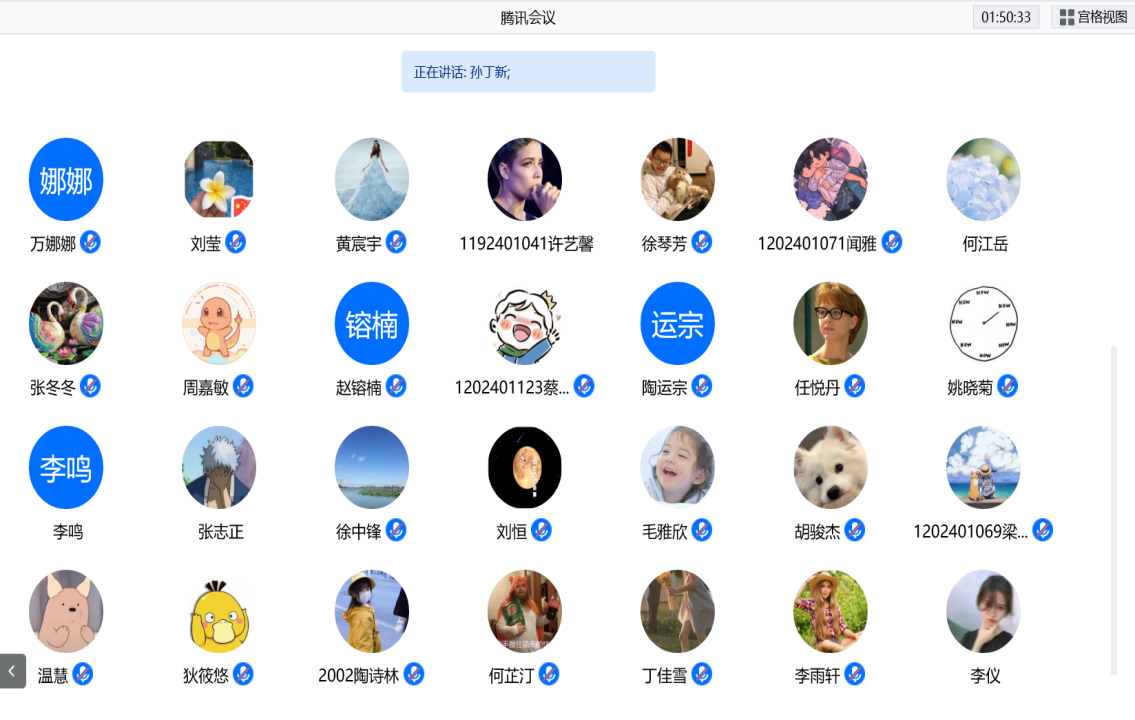
Task: Tap 张冬冬's avatar tile
Action: pyautogui.click(x=66, y=324)
